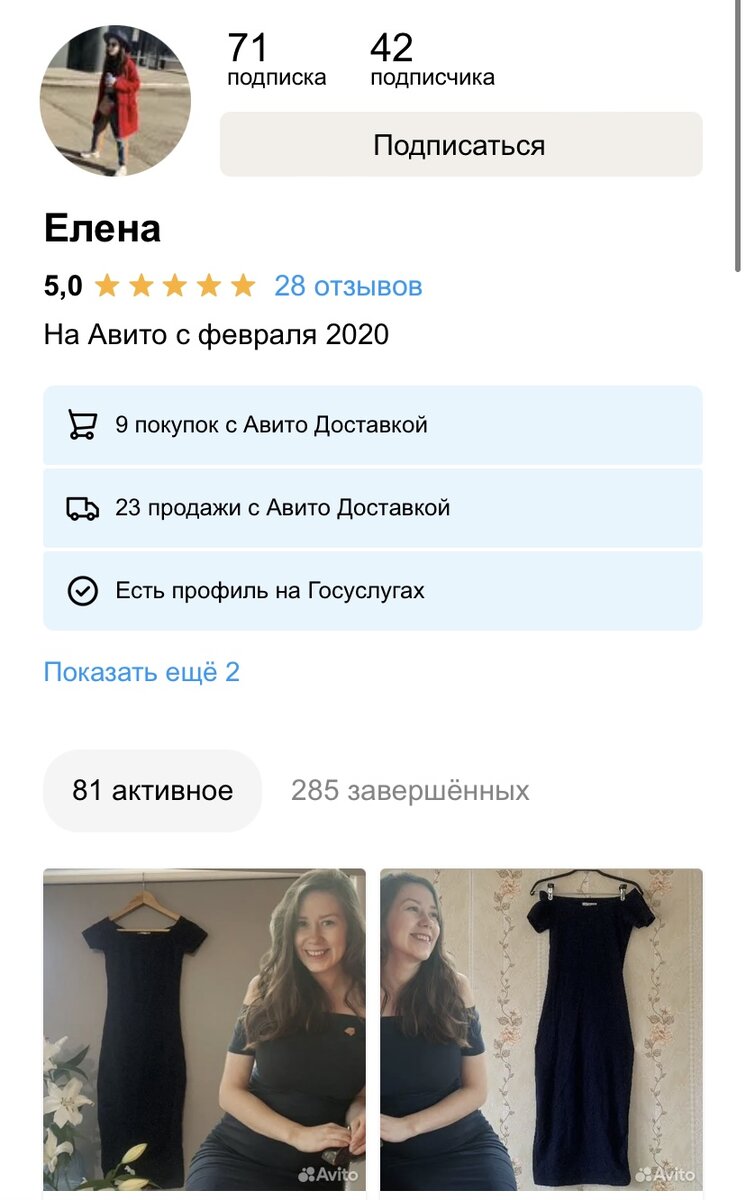The width and height of the screenshot is (746, 1200).
Task: View the 42 подписчика list
Action: tap(432, 60)
